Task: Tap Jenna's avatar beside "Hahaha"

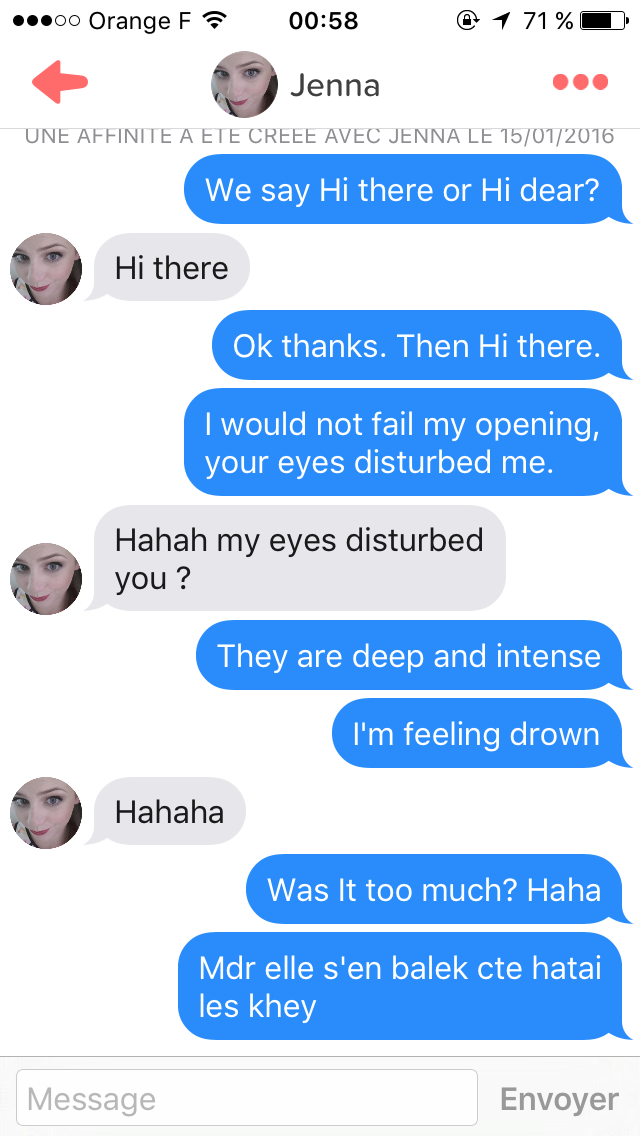Action: [46, 813]
